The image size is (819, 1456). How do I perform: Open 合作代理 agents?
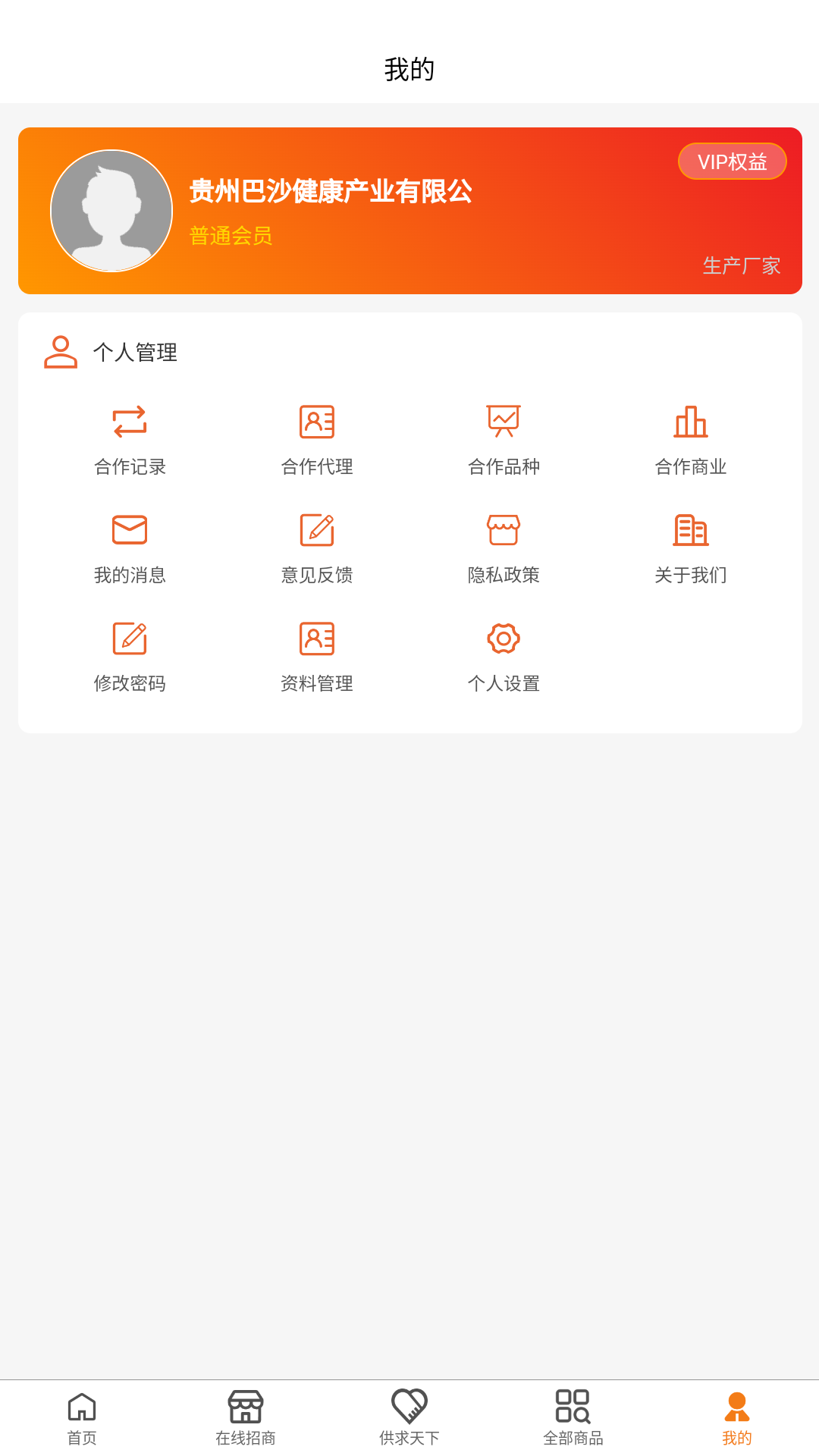point(317,438)
